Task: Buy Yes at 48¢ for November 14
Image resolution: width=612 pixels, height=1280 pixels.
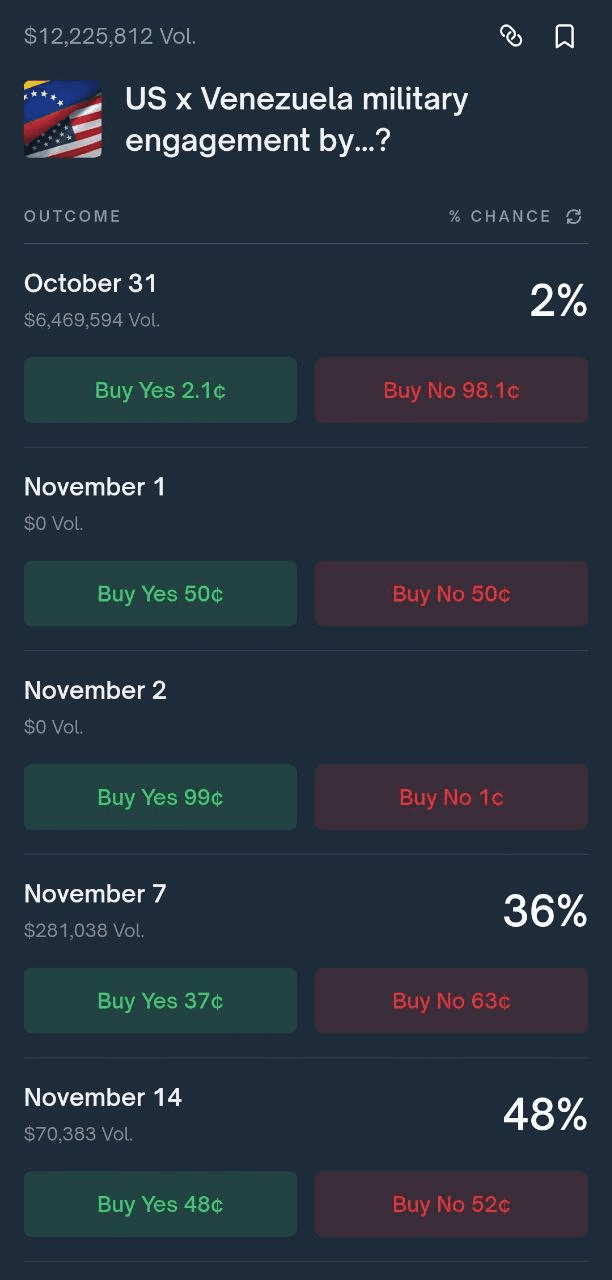Action: pyautogui.click(x=160, y=1204)
